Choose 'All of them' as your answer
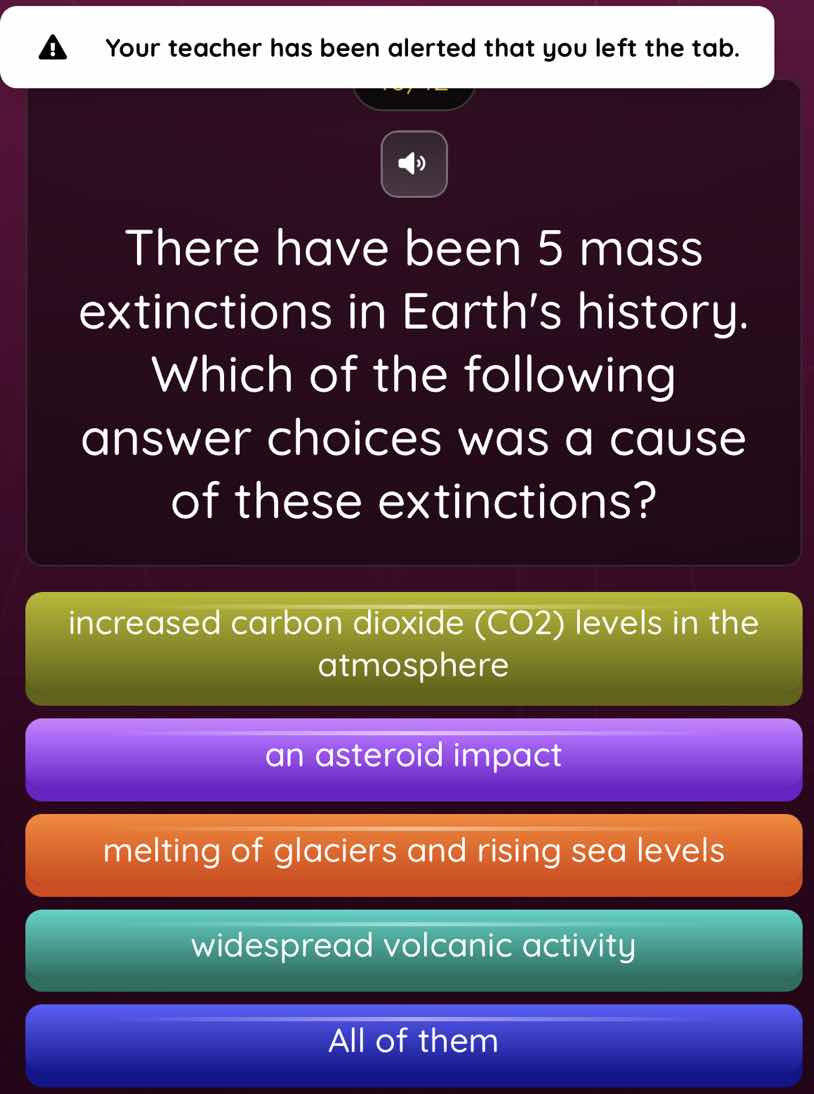This screenshot has width=814, height=1094. 414,1041
